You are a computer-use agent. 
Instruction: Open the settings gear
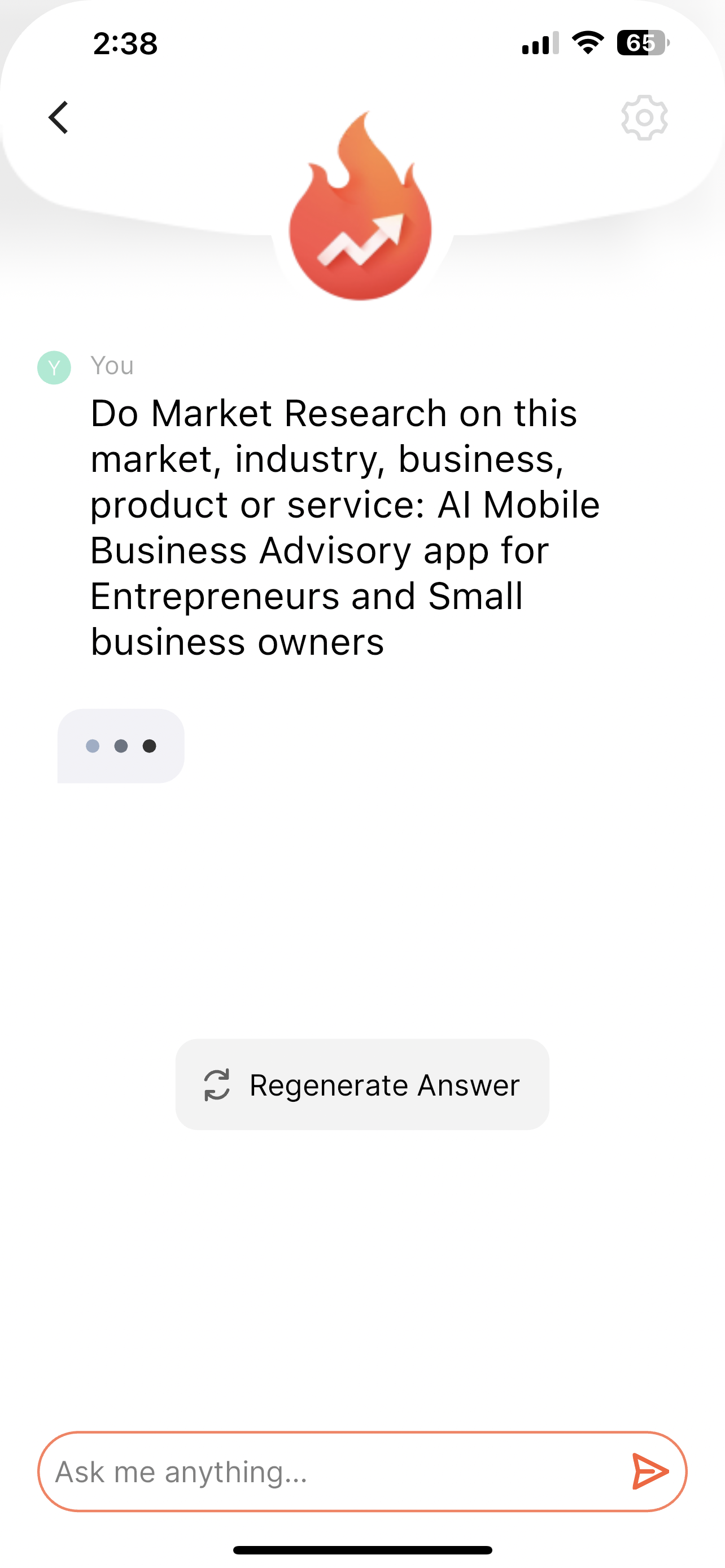644,117
